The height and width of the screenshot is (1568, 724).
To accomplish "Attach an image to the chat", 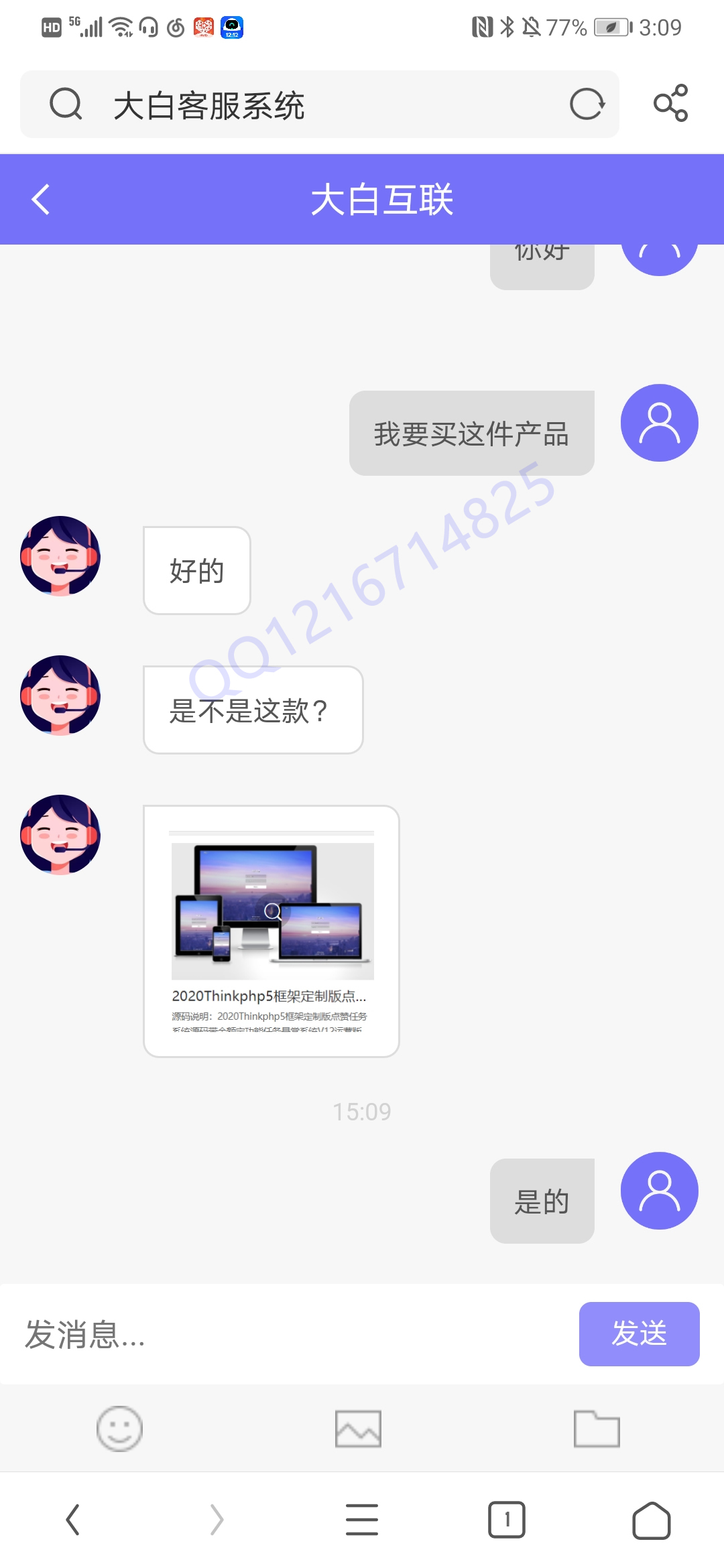I will 358,1428.
